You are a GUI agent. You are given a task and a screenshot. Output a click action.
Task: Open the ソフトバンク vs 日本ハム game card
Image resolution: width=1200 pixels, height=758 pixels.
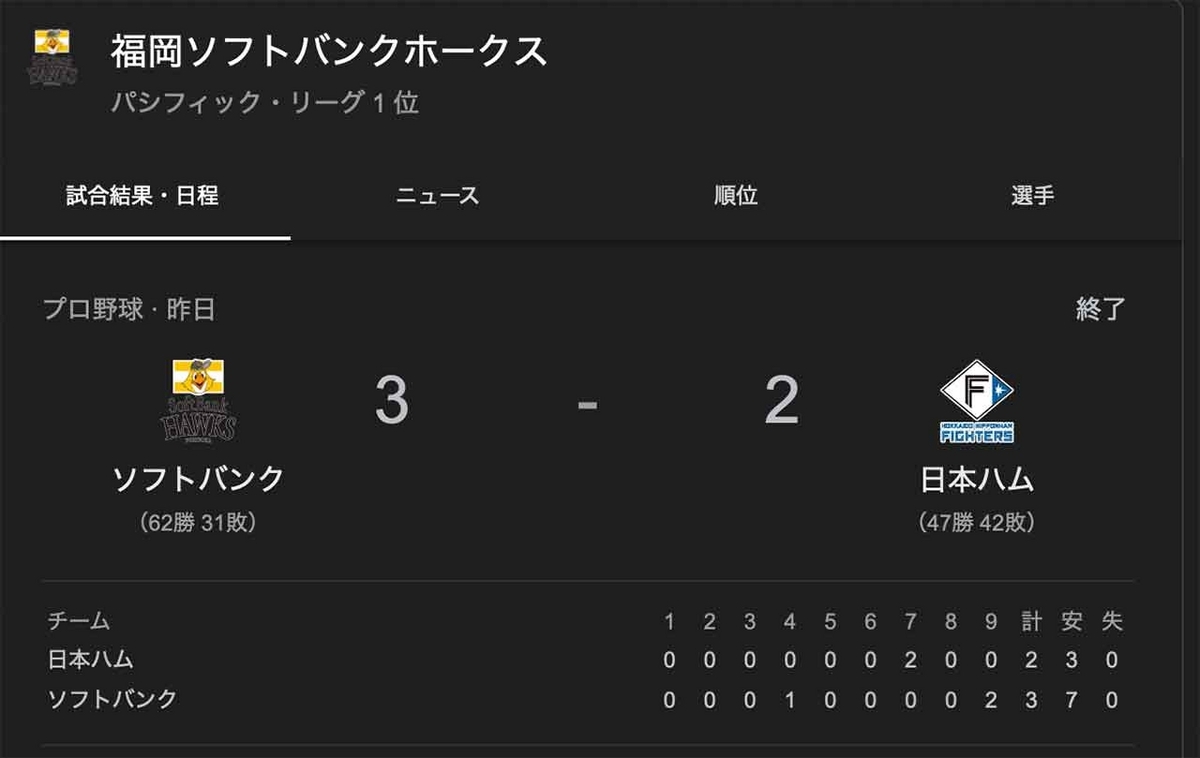[x=587, y=440]
